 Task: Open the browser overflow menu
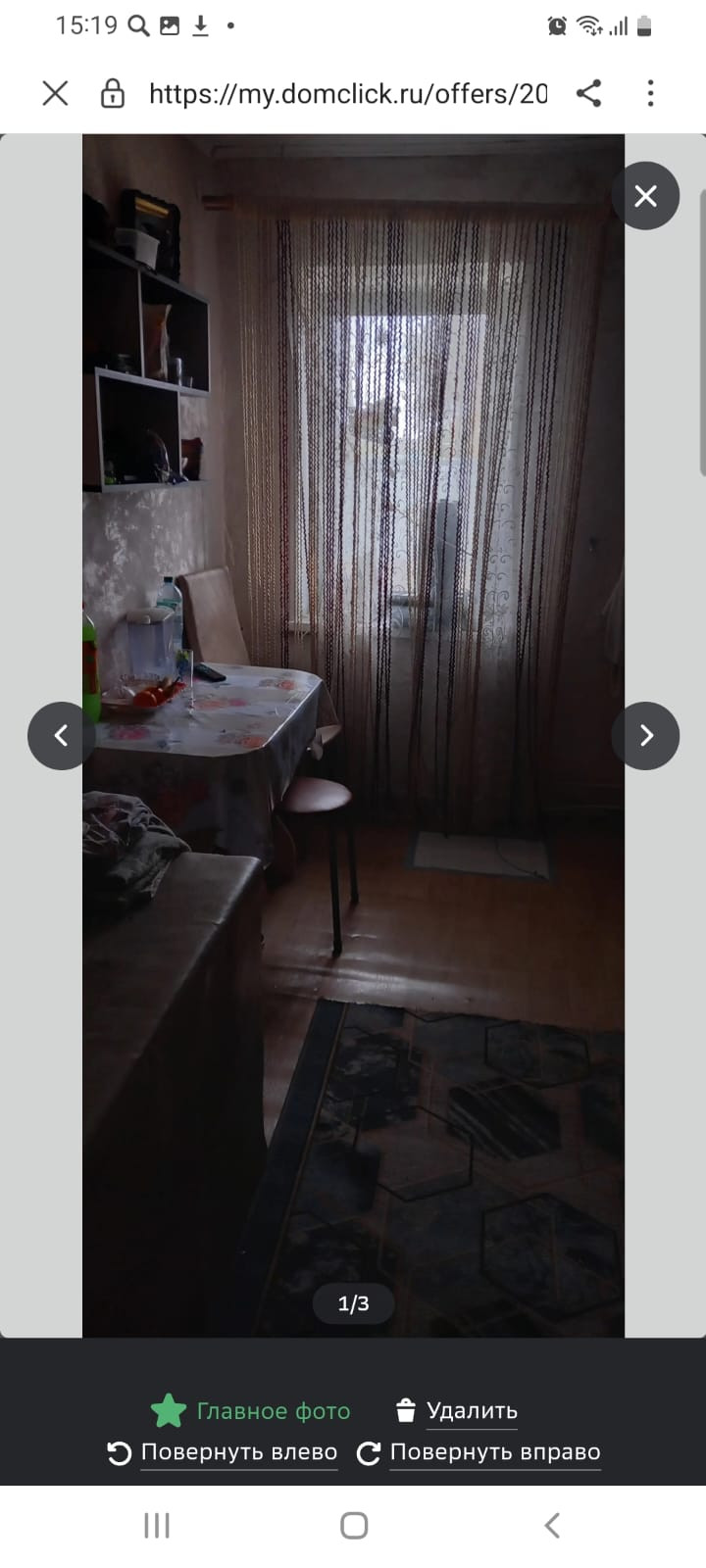[650, 94]
